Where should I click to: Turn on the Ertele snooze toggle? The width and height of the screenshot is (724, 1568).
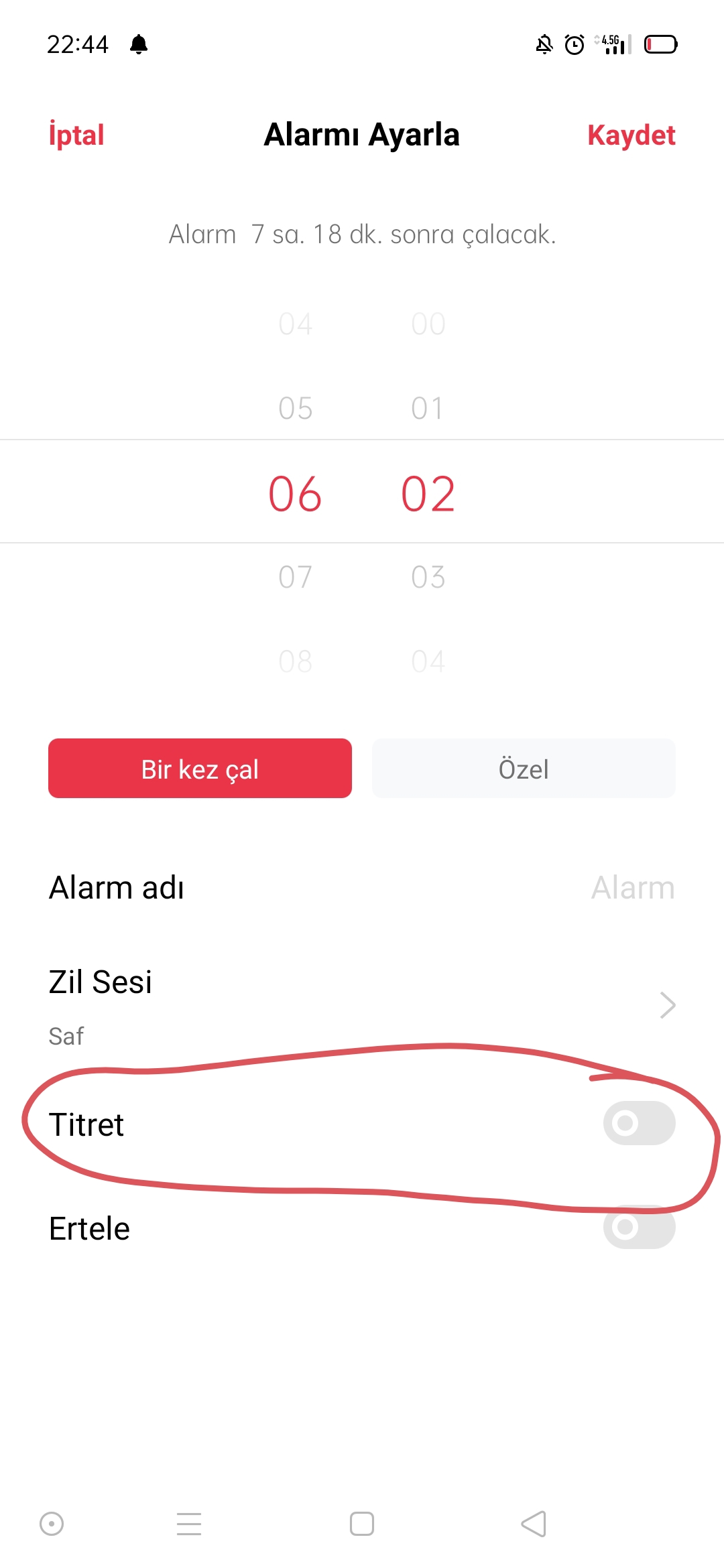(639, 1227)
